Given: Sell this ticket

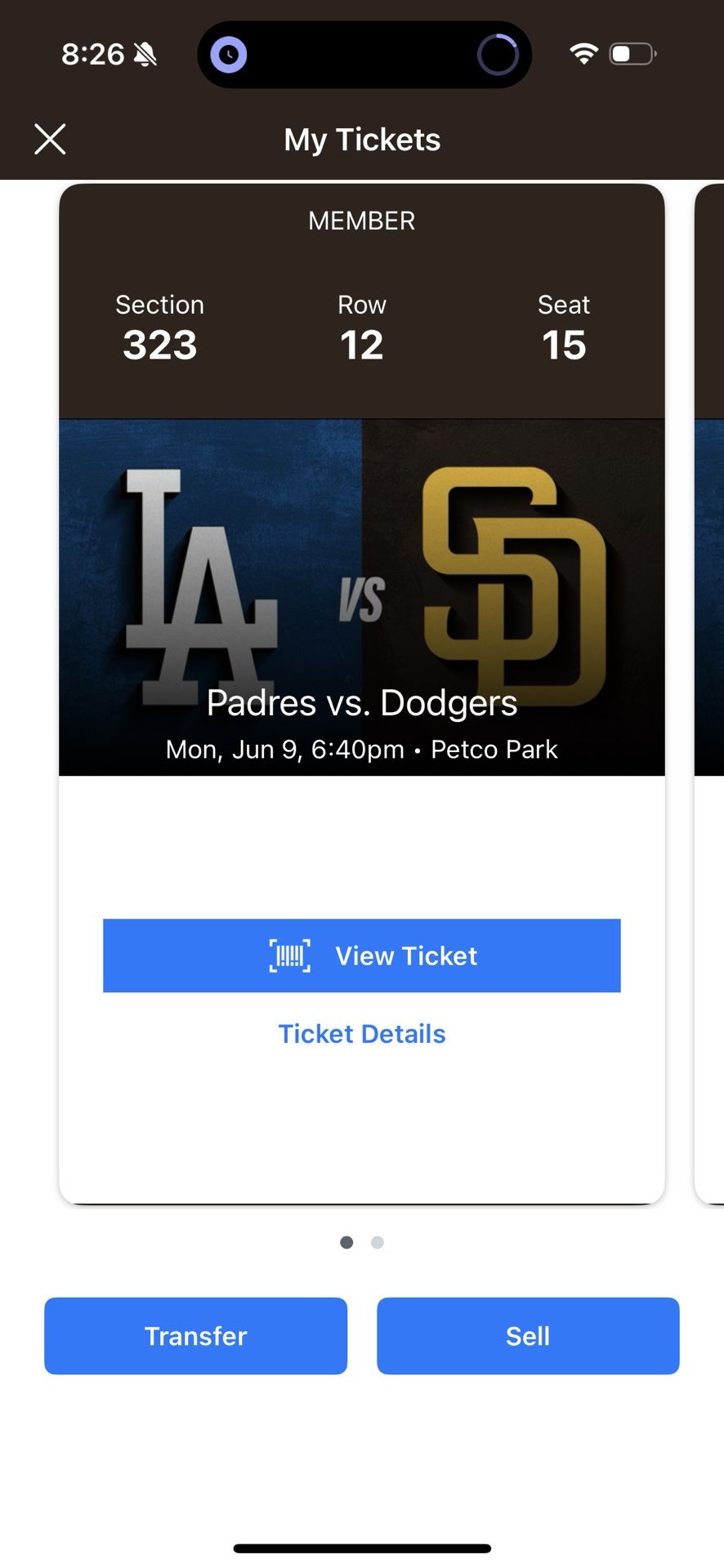Looking at the screenshot, I should pyautogui.click(x=528, y=1336).
